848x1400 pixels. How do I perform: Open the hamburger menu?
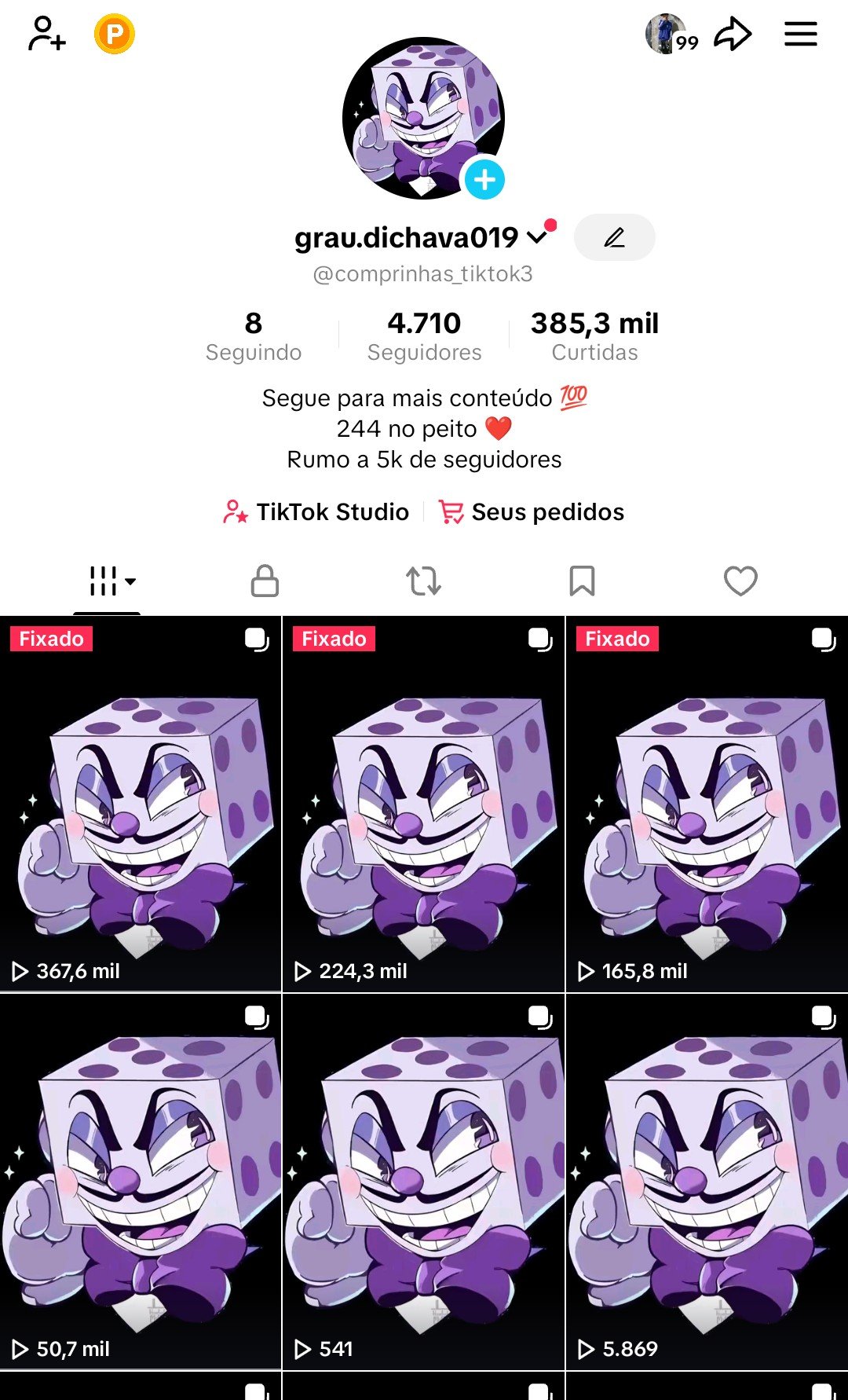(x=800, y=35)
